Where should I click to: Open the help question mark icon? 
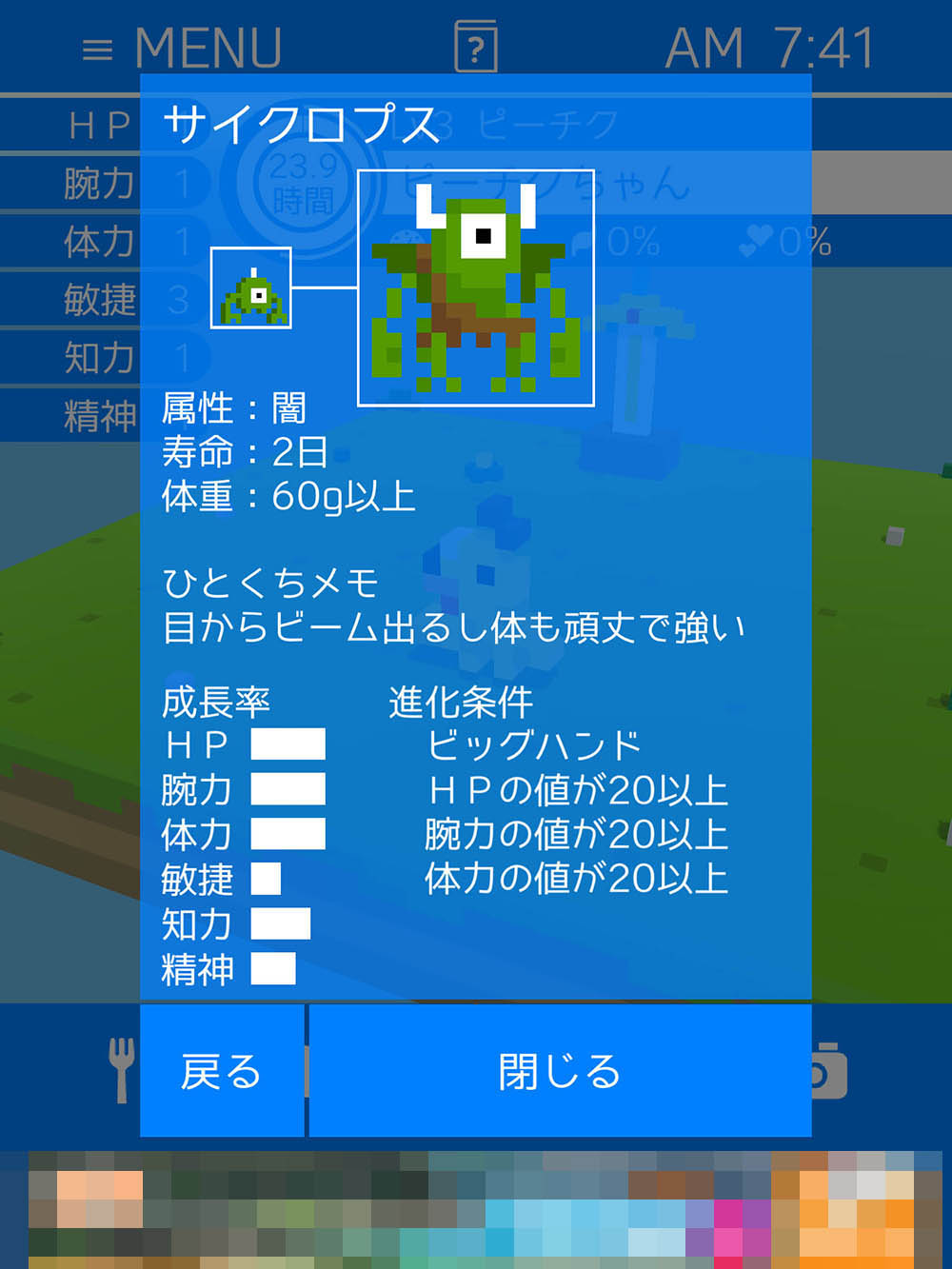(476, 47)
